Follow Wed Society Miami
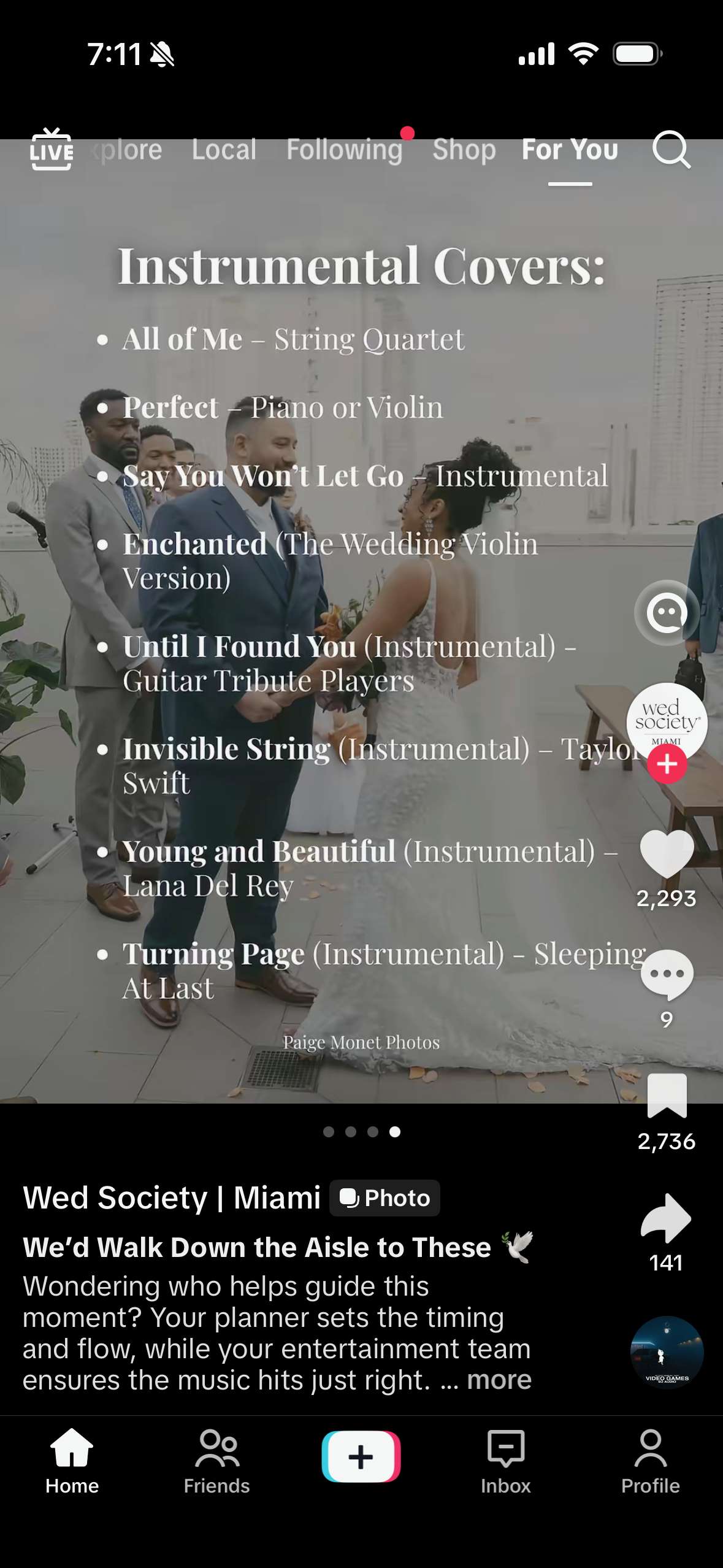The width and height of the screenshot is (723, 1568). (x=667, y=764)
